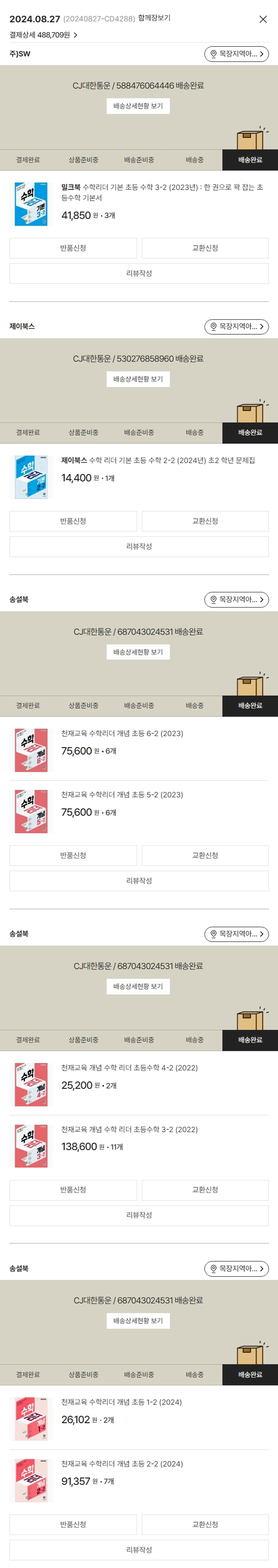Viewport: 278px width, 1568px height.
Task: Open 천재교육 수학리더 개념 초등 6-2 (2023)
Action: click(122, 734)
